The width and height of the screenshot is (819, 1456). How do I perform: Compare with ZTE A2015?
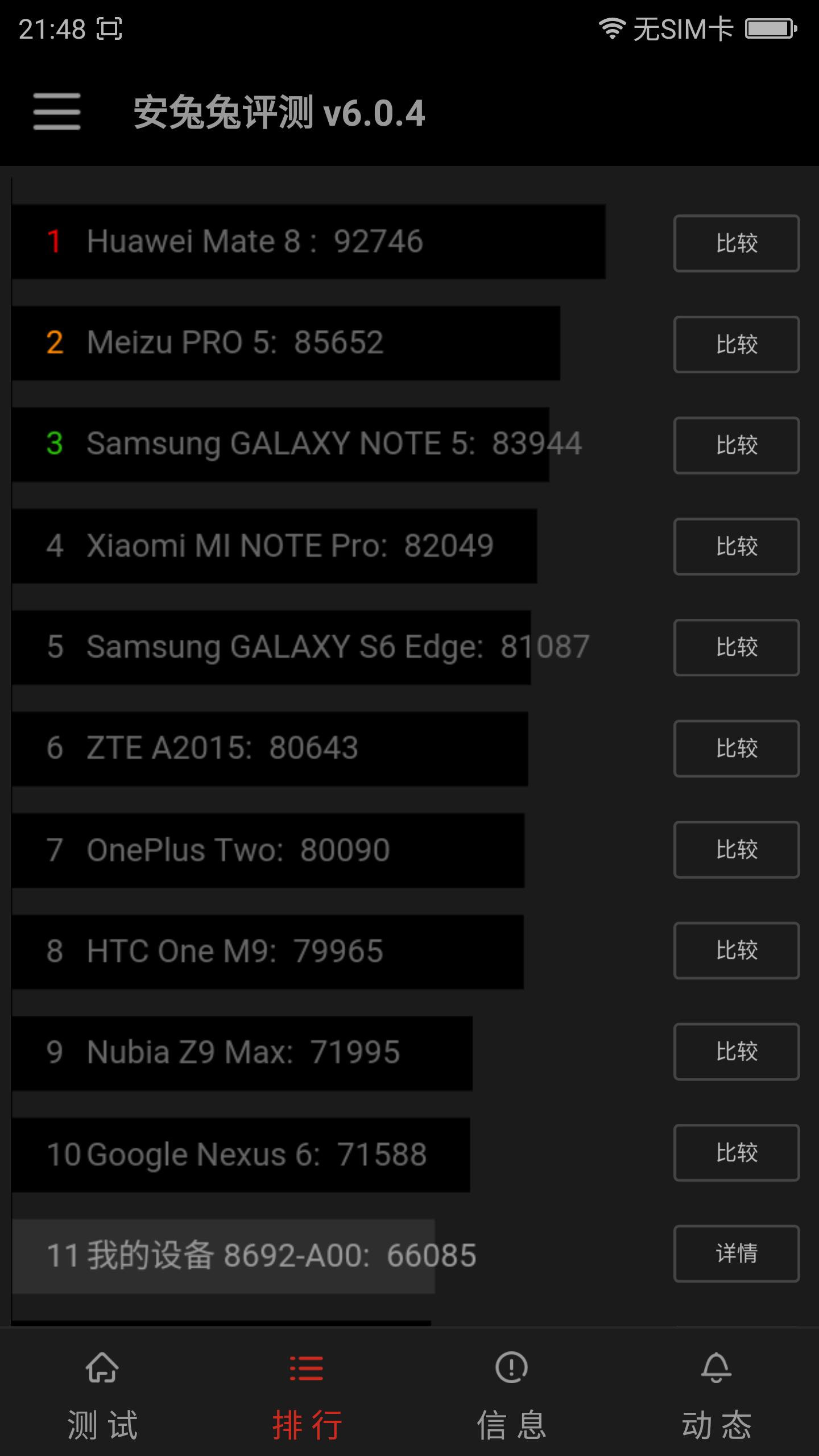click(x=737, y=748)
